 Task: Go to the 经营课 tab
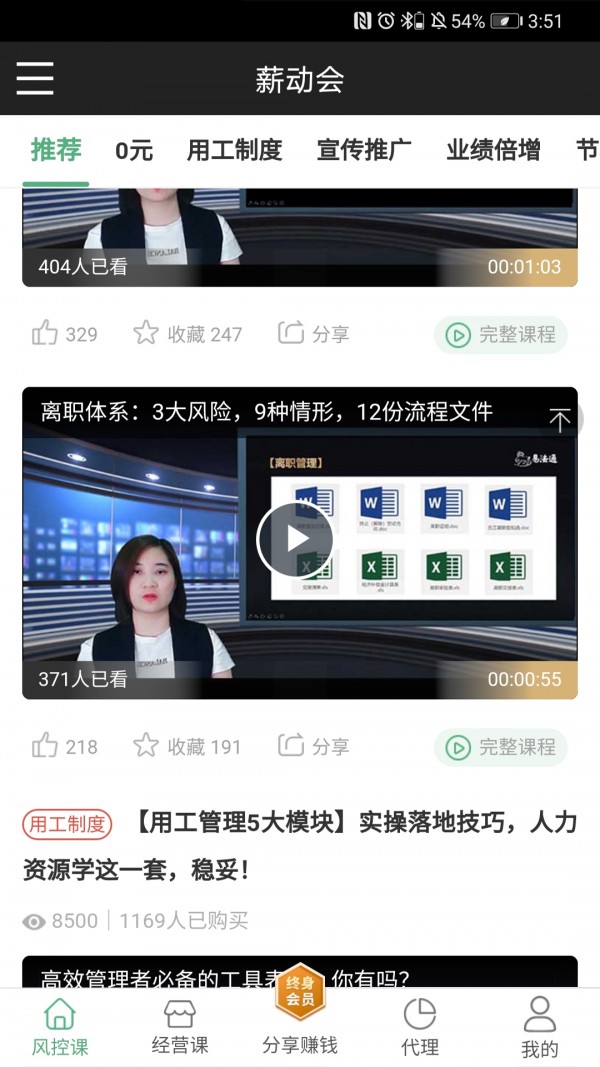pyautogui.click(x=180, y=1028)
